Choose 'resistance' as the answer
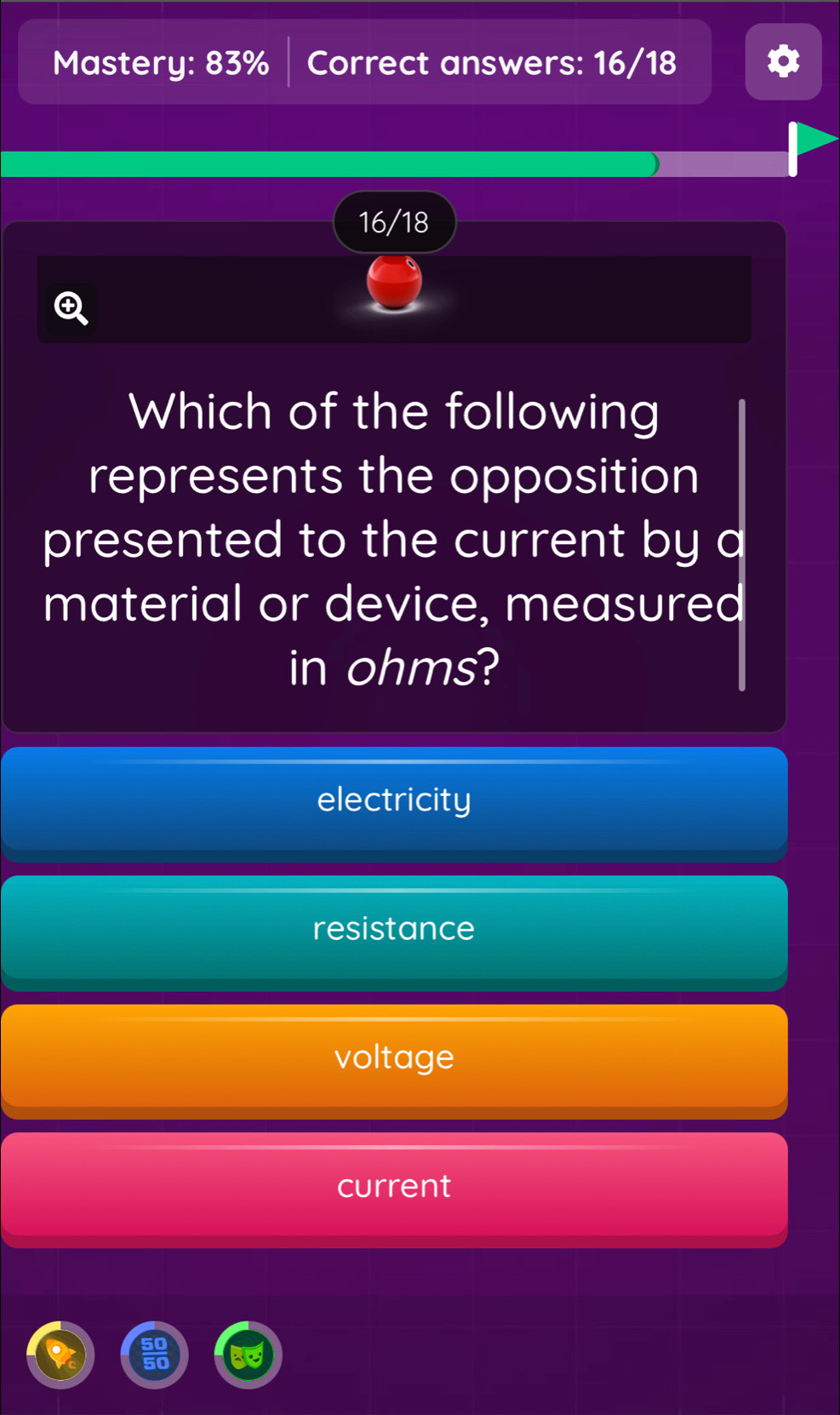Screen dimensions: 840x1415 coord(394,929)
